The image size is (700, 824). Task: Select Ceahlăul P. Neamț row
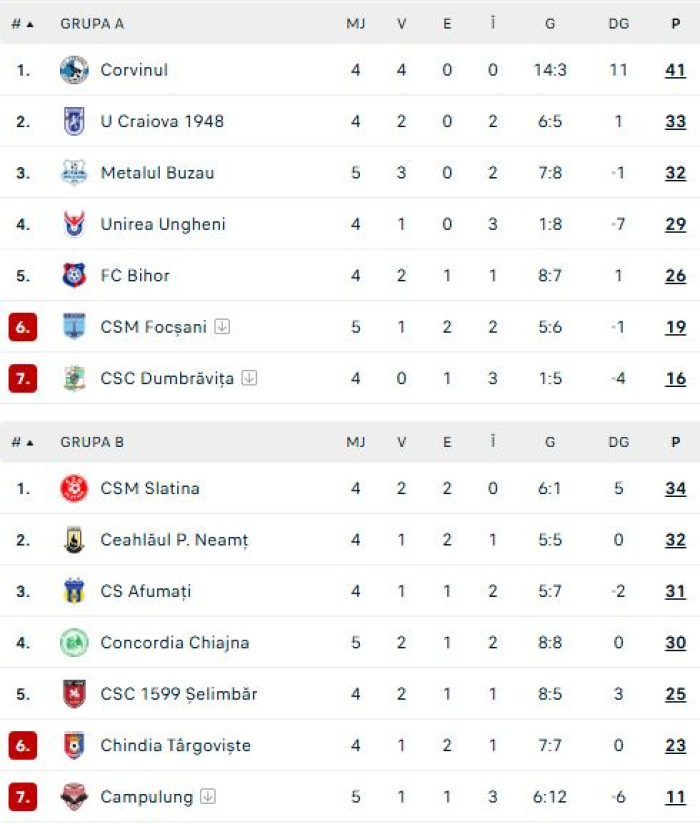pyautogui.click(x=174, y=540)
